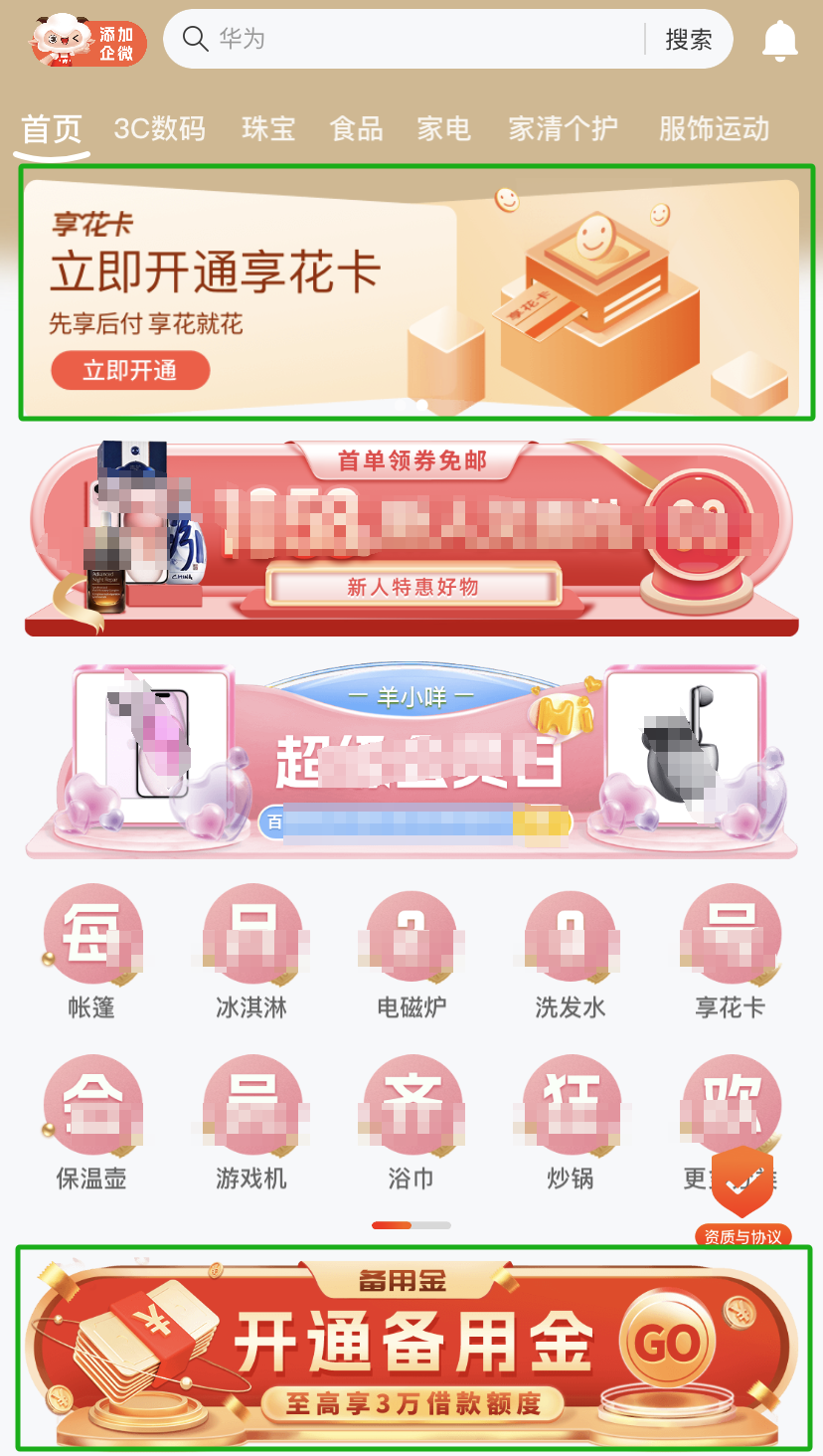
Task: Open the 首单领券免邮 banner
Action: (411, 537)
